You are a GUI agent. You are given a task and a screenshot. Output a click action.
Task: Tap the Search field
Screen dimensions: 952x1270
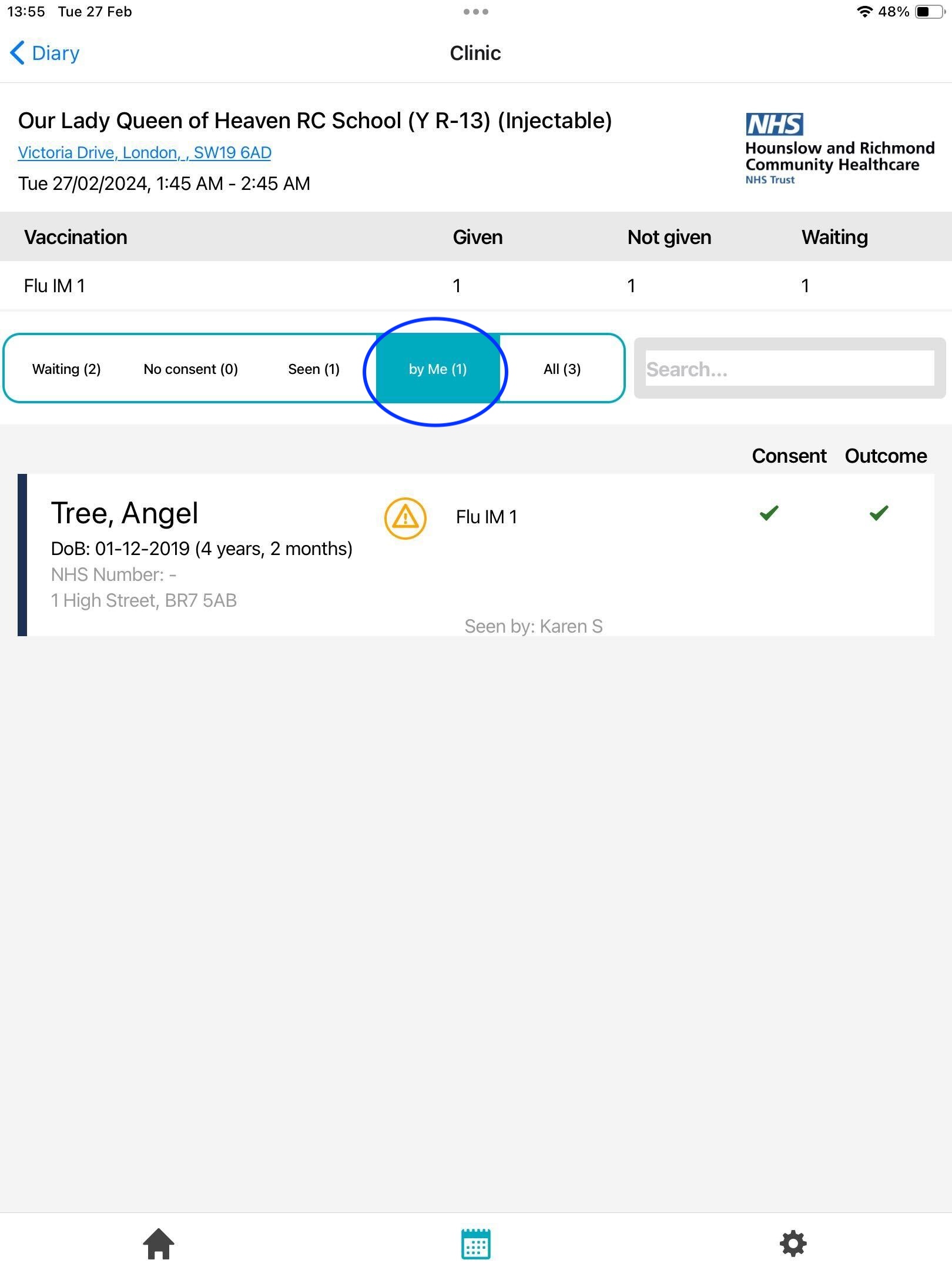pyautogui.click(x=789, y=369)
